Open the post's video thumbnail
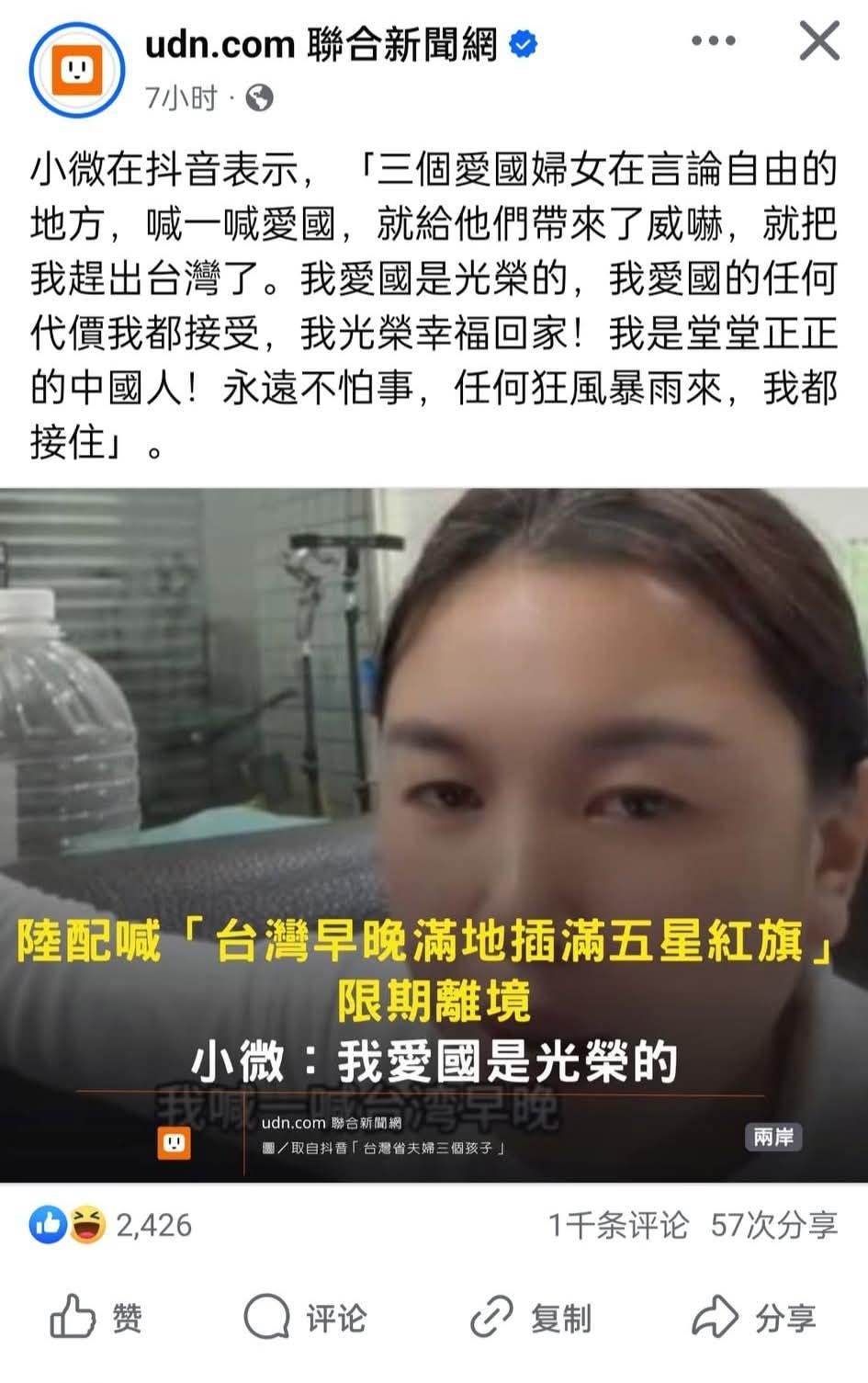Image resolution: width=868 pixels, height=1383 pixels. (x=434, y=834)
